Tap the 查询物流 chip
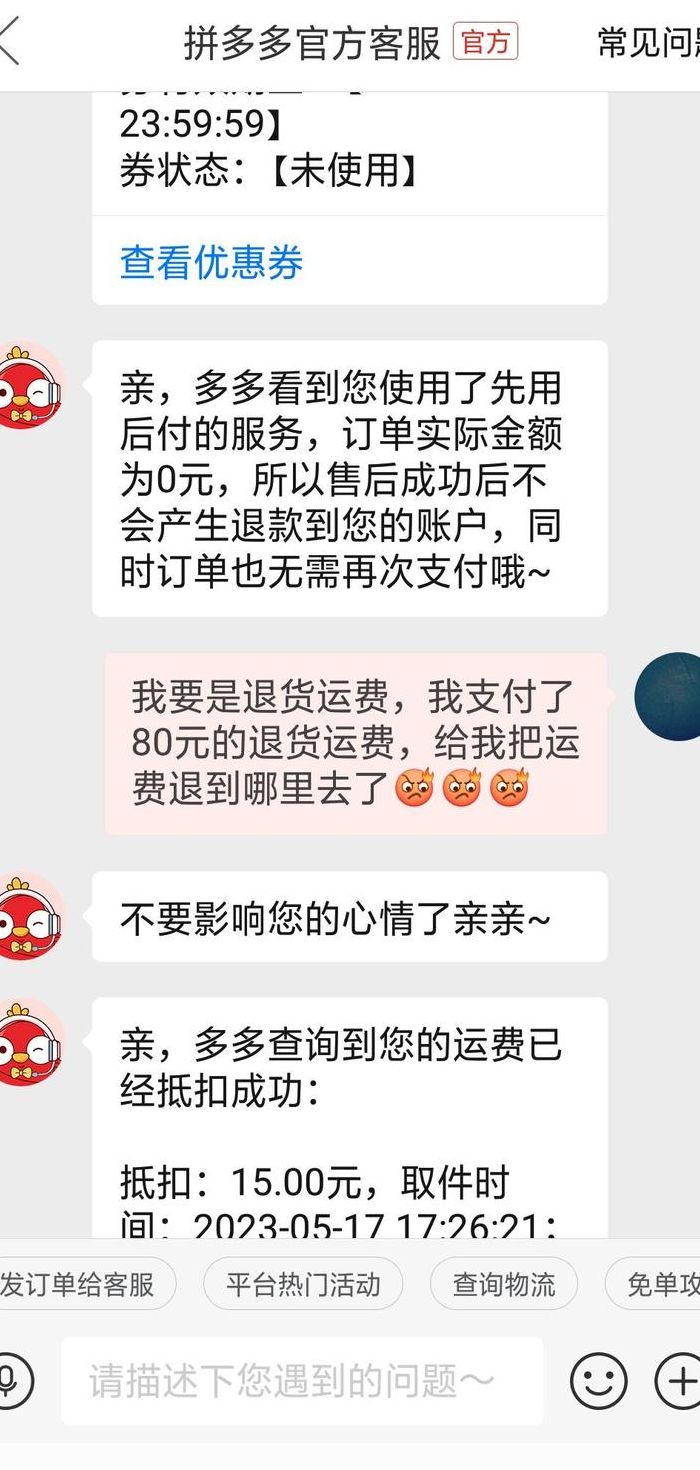The image size is (700, 1470). [x=504, y=1284]
